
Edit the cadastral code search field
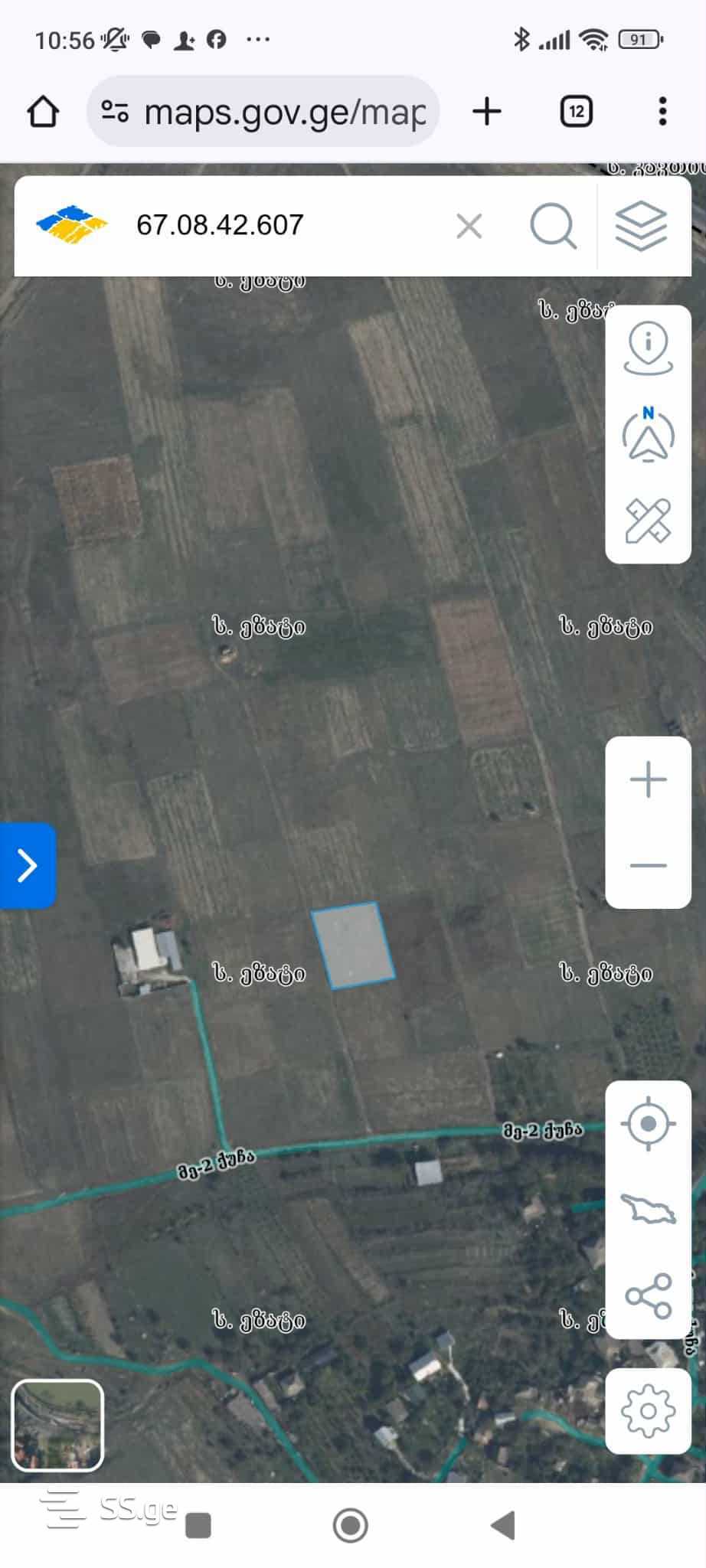283,225
